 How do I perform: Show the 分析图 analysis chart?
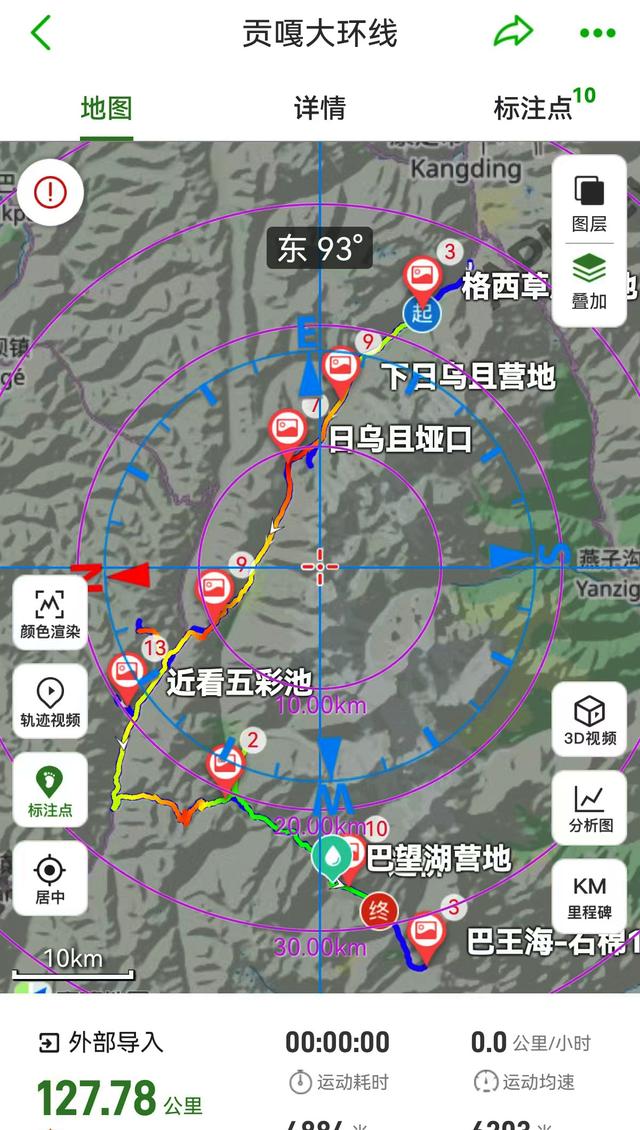[x=589, y=808]
